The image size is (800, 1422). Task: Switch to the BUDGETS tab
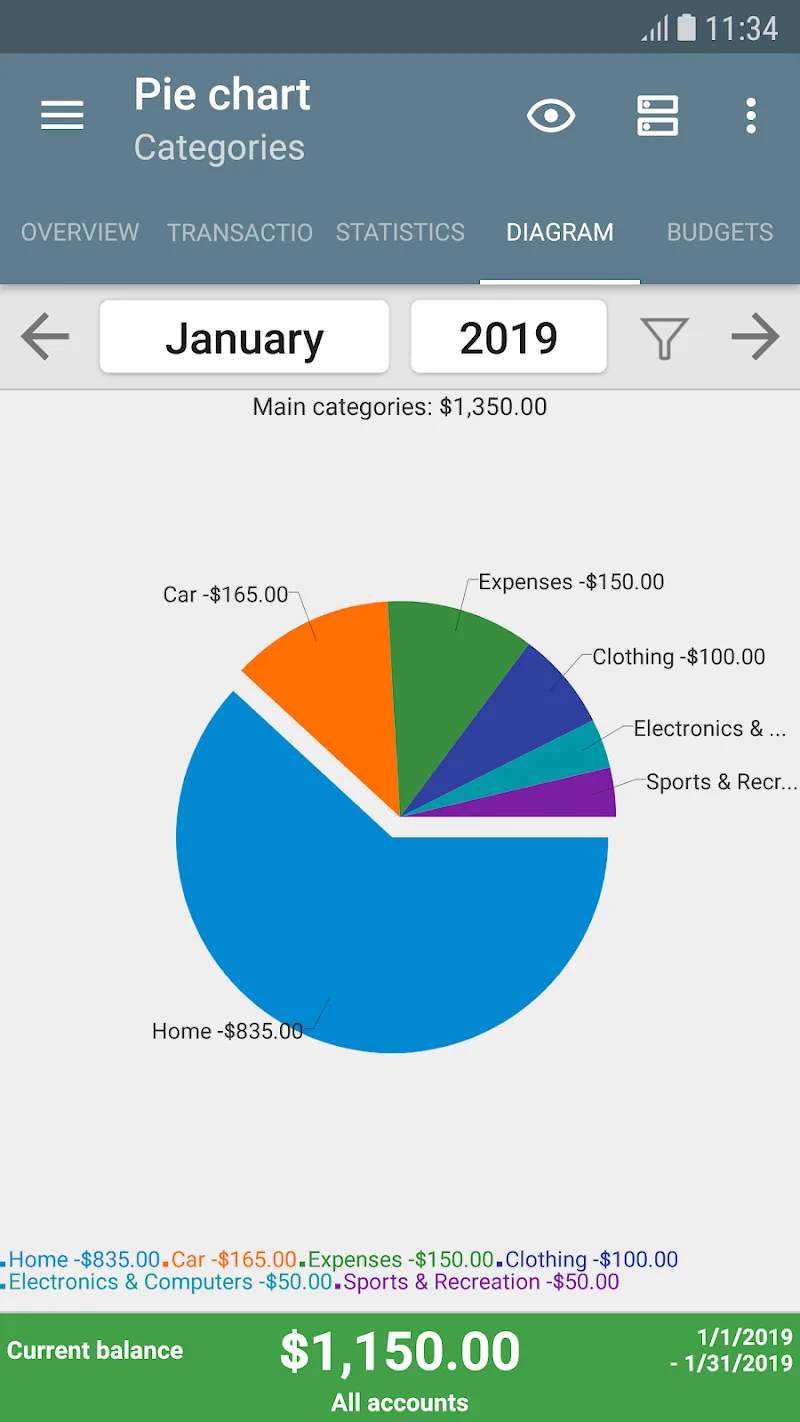coord(719,232)
